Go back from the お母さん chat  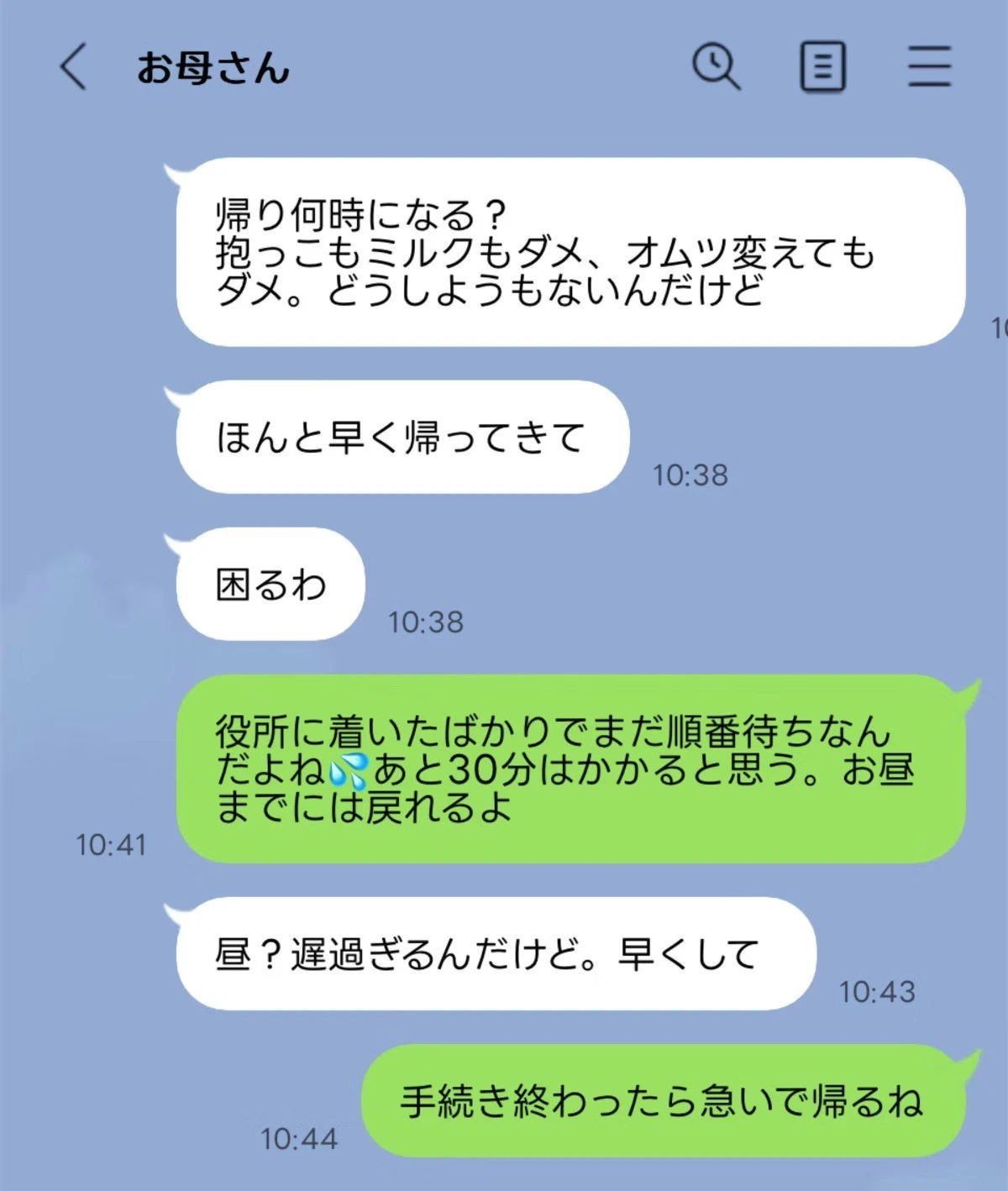(x=73, y=66)
